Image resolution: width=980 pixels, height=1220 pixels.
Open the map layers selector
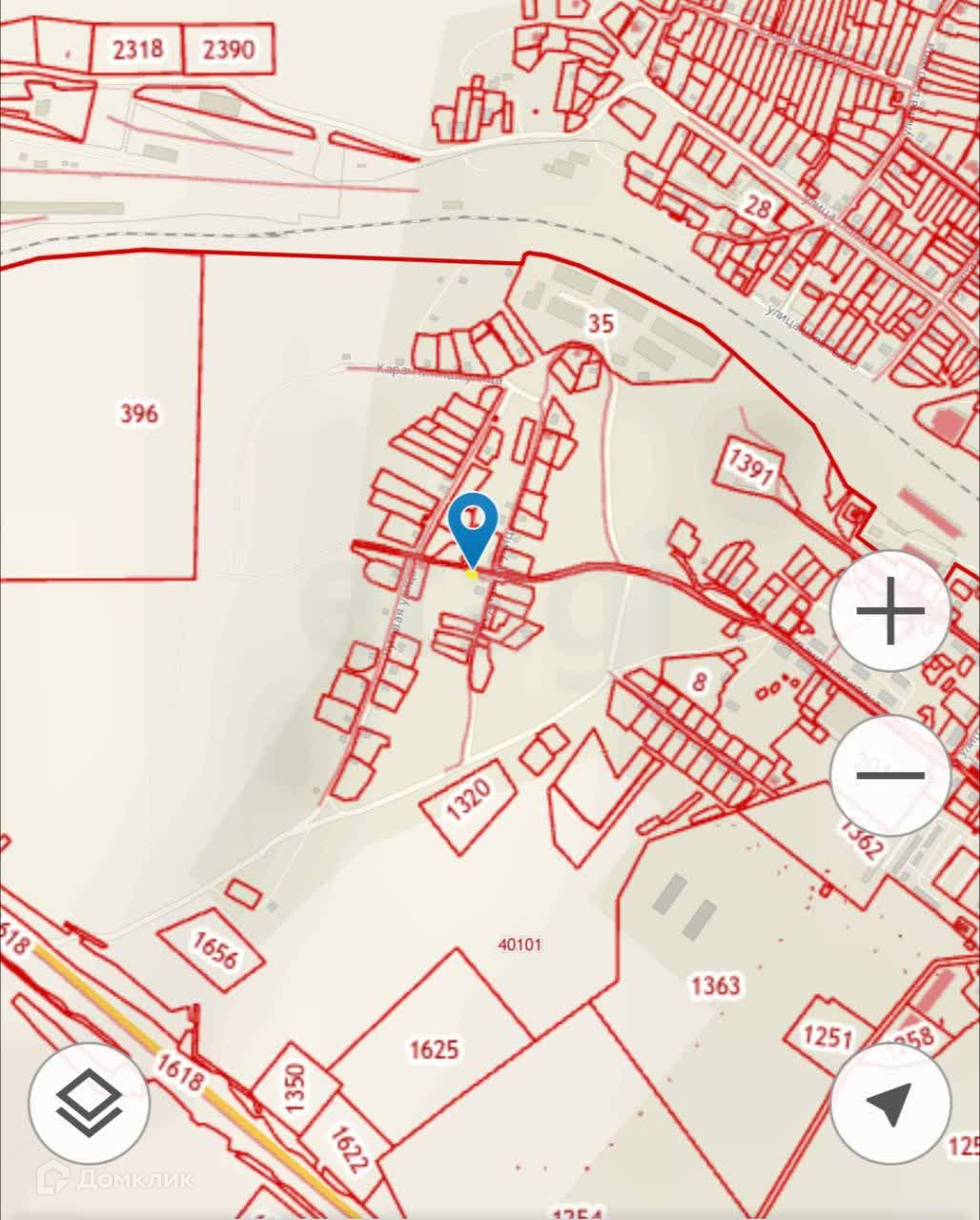pyautogui.click(x=89, y=1104)
